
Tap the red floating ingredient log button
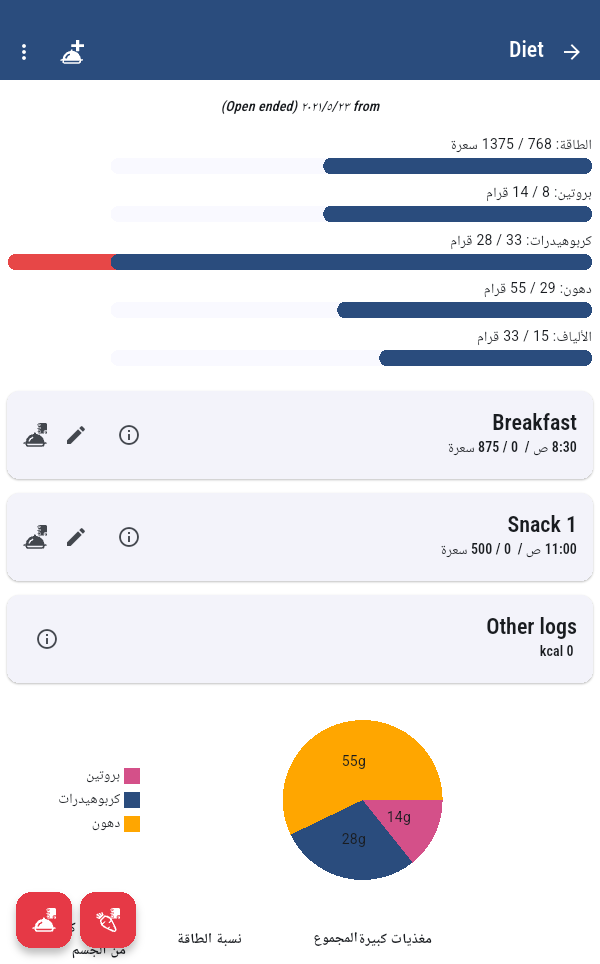(x=108, y=919)
